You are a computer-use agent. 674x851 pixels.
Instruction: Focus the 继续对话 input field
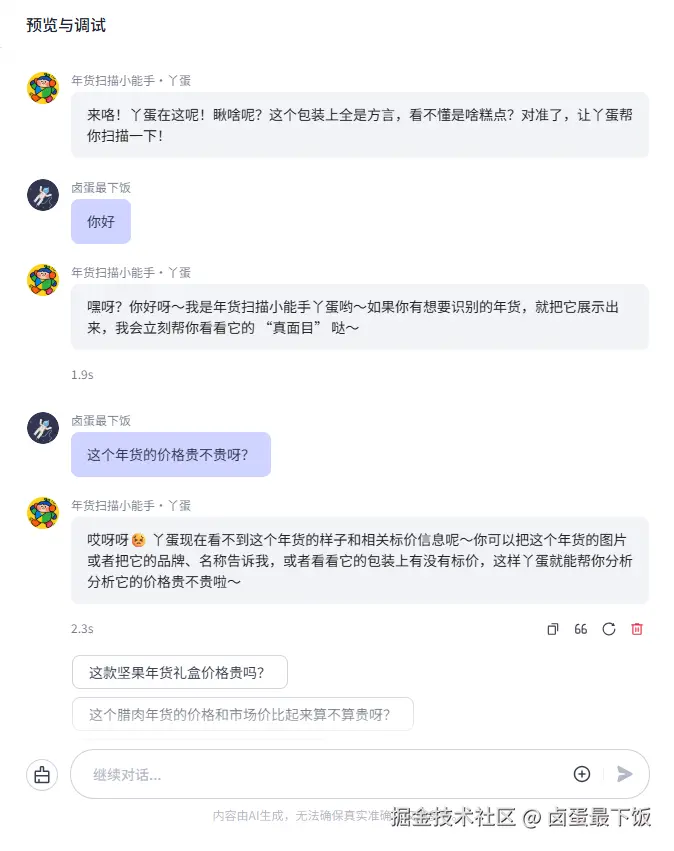(320, 774)
